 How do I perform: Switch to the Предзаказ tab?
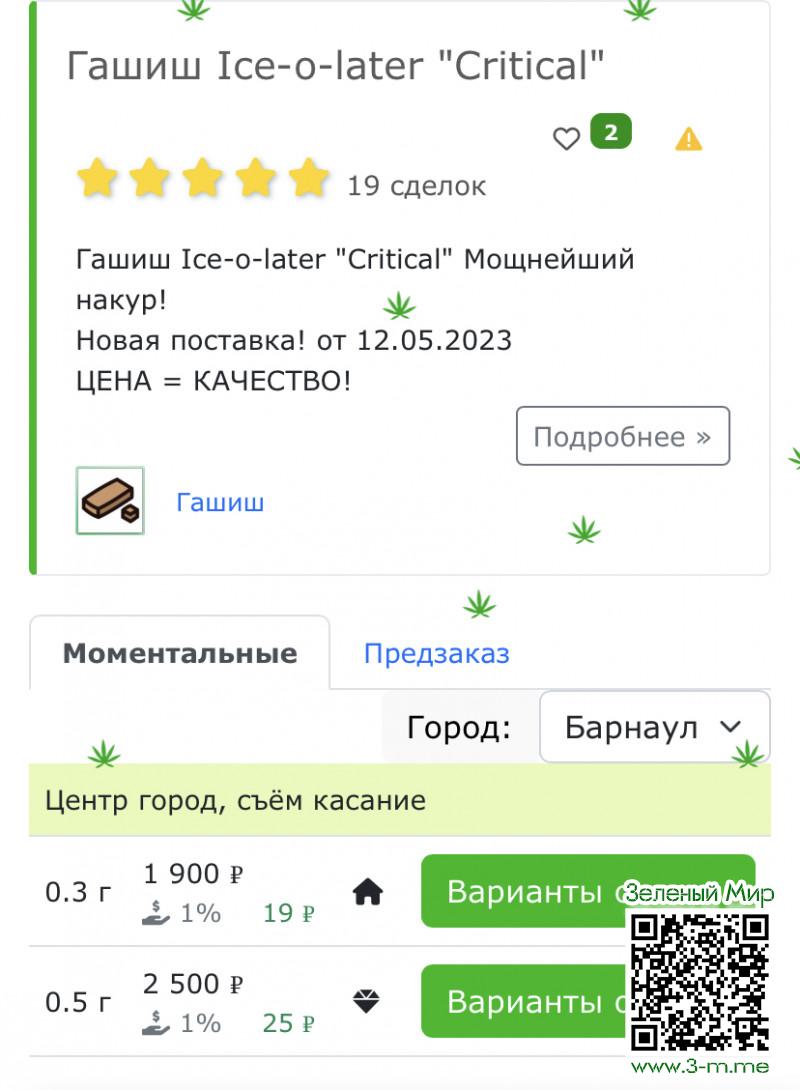click(x=436, y=654)
